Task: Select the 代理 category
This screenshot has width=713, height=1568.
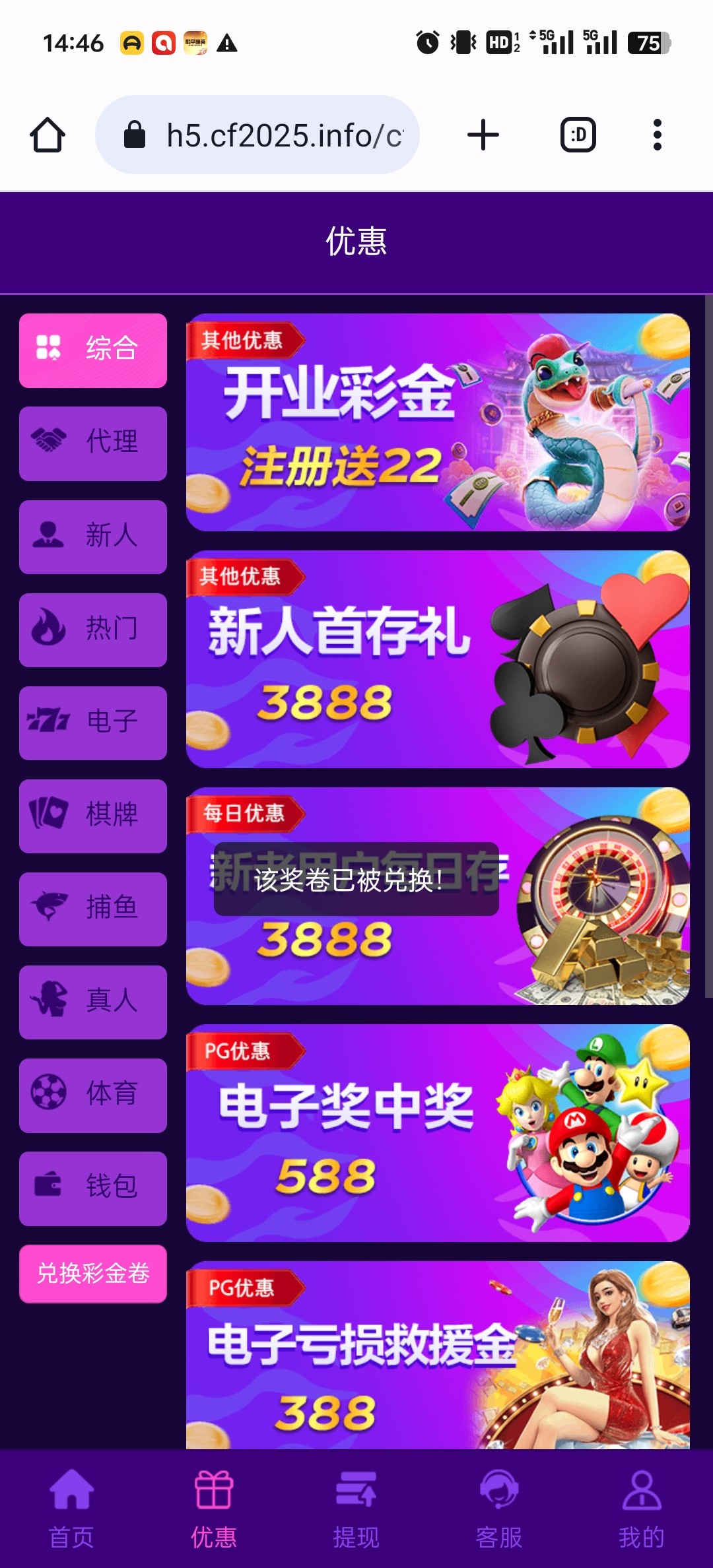Action: click(93, 443)
